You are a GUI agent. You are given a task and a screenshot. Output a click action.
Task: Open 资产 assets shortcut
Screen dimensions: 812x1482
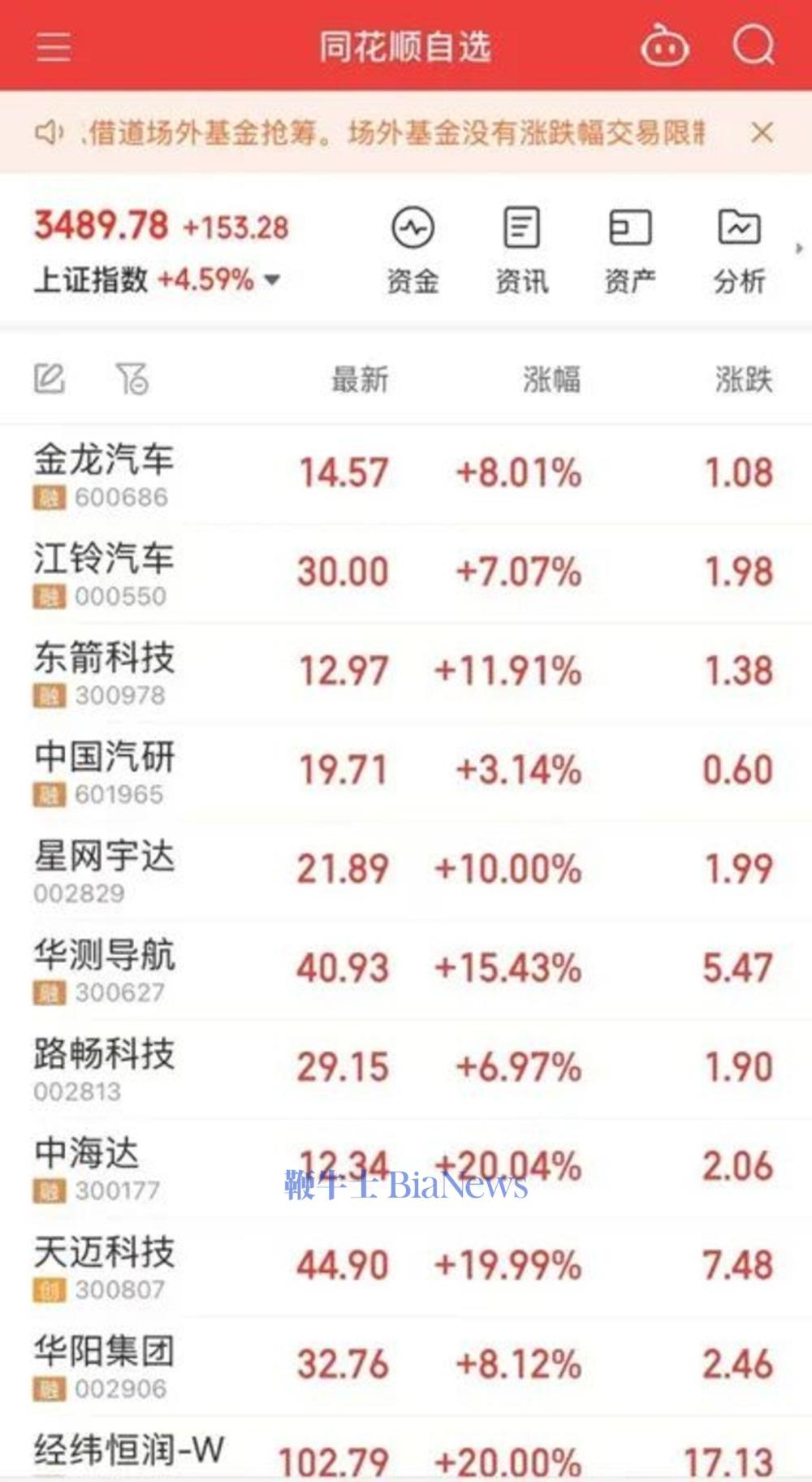[630, 251]
